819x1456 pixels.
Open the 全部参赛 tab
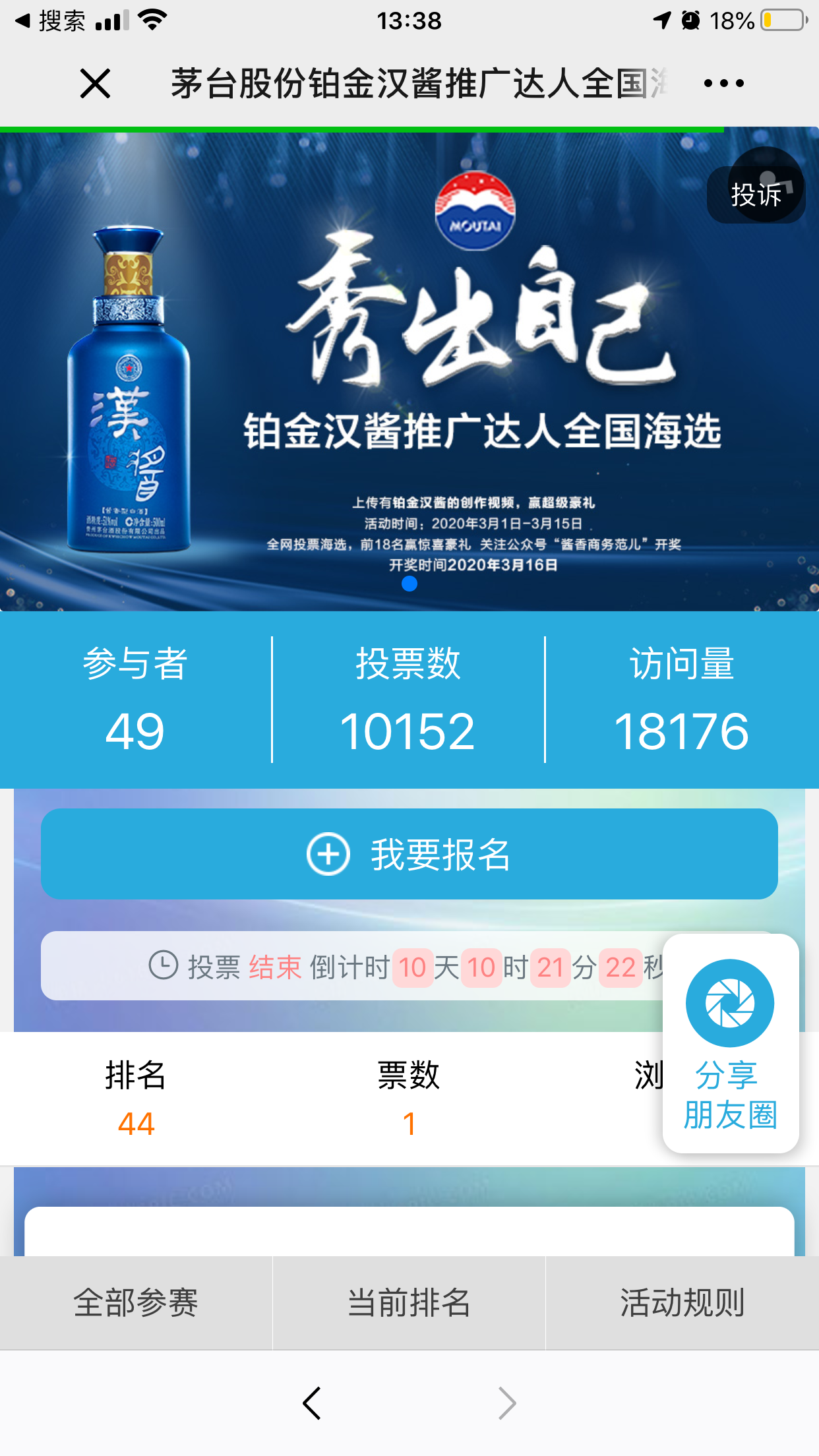coord(136,1302)
